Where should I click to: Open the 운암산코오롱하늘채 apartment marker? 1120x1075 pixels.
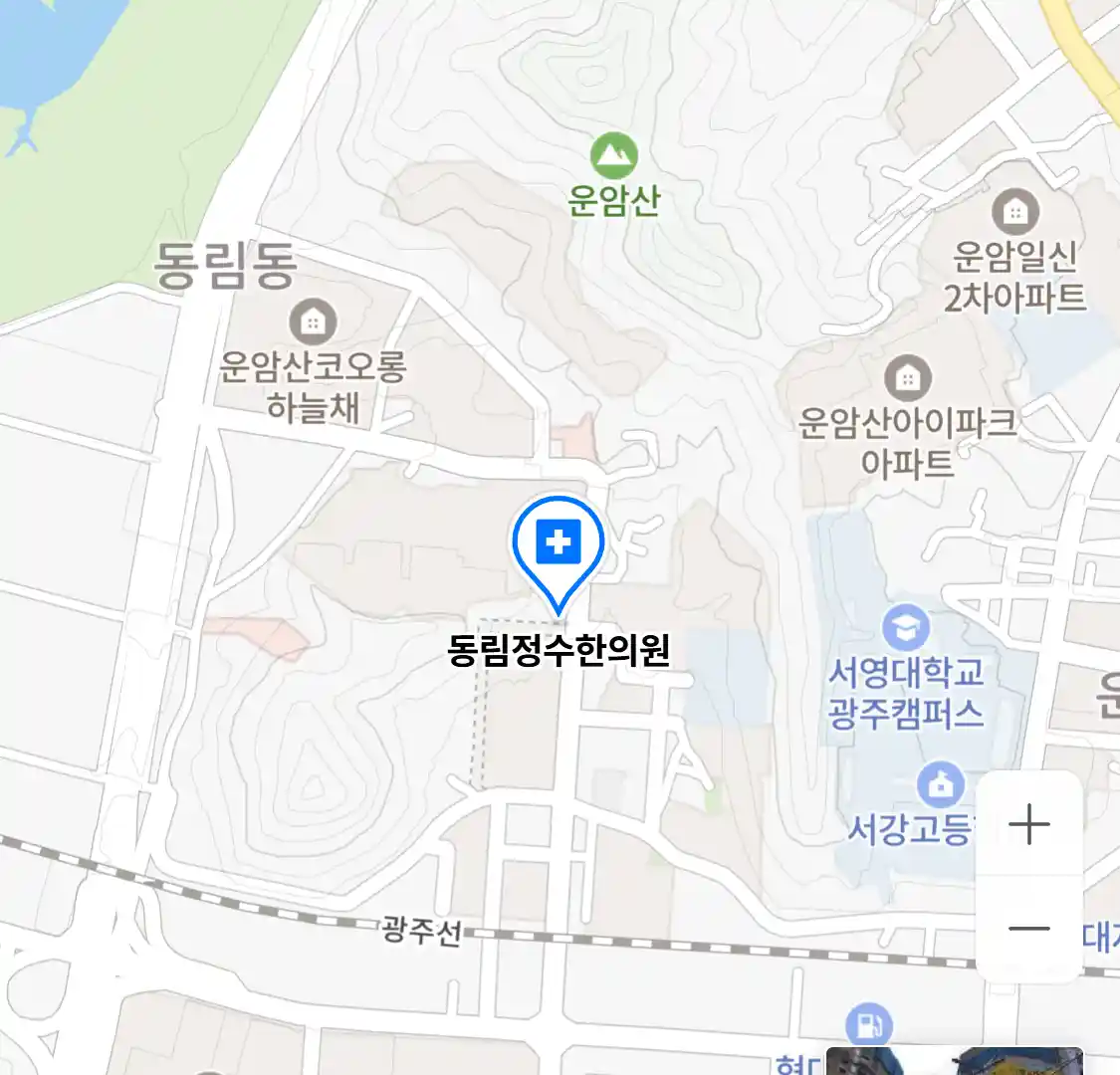(313, 322)
